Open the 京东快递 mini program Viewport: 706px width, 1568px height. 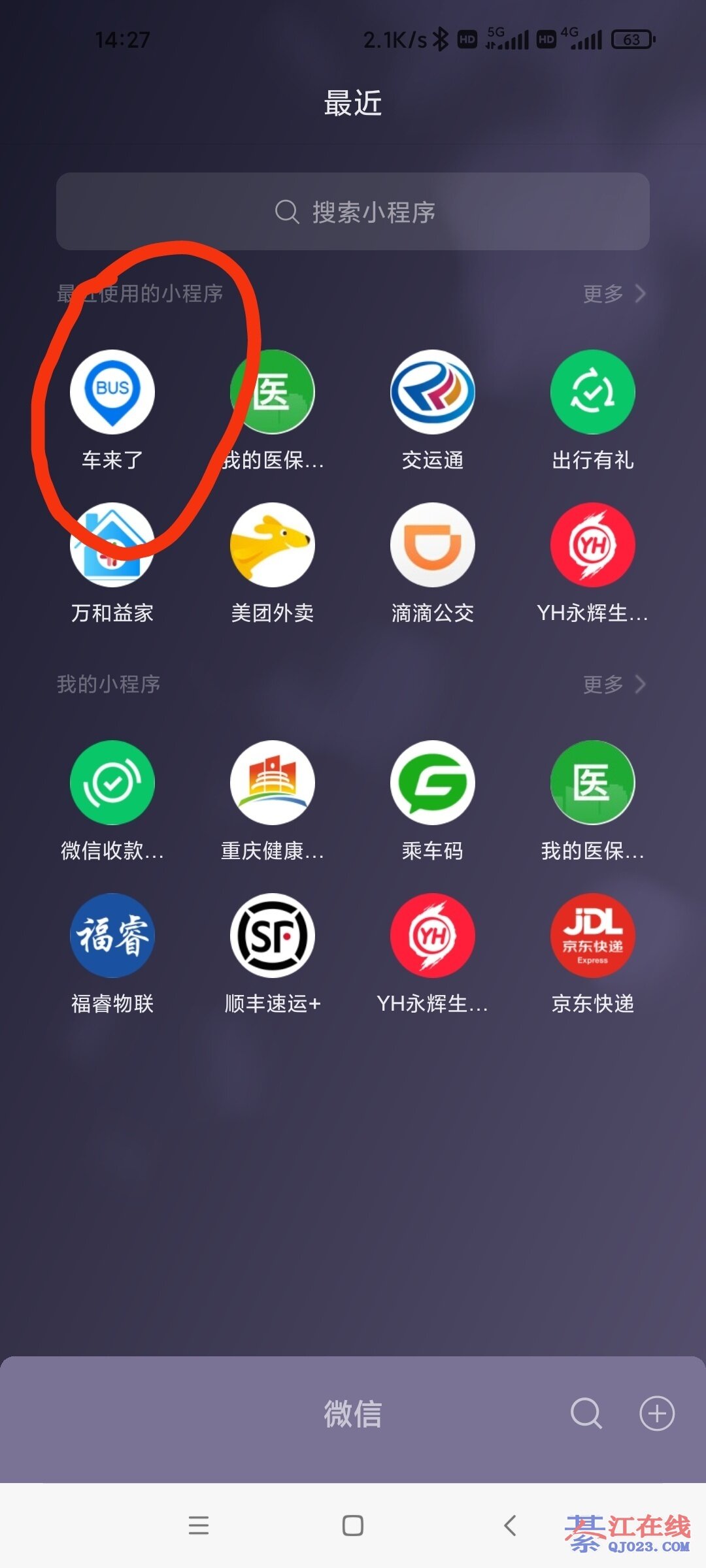pos(592,936)
